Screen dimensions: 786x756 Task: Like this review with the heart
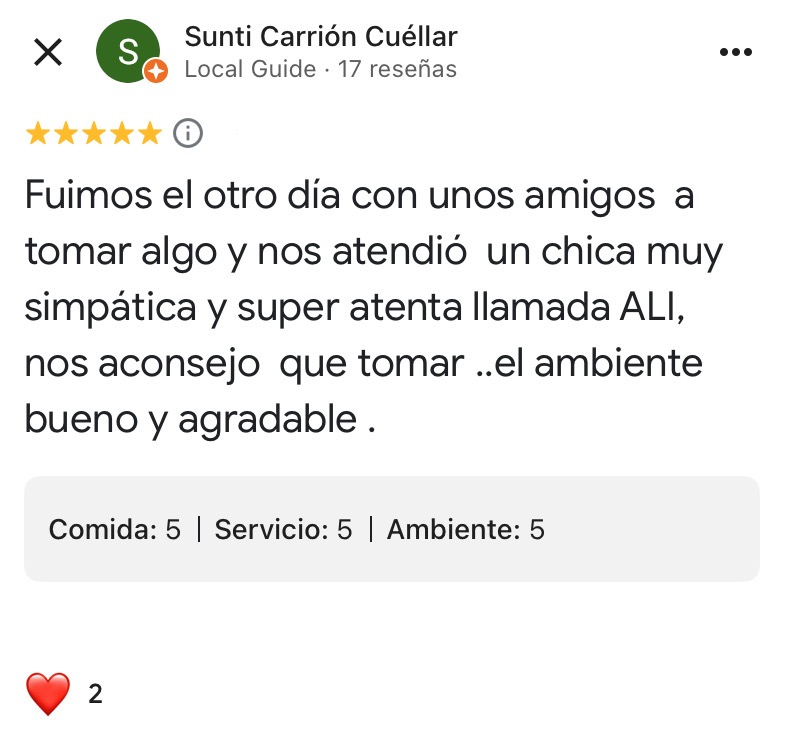[x=48, y=693]
